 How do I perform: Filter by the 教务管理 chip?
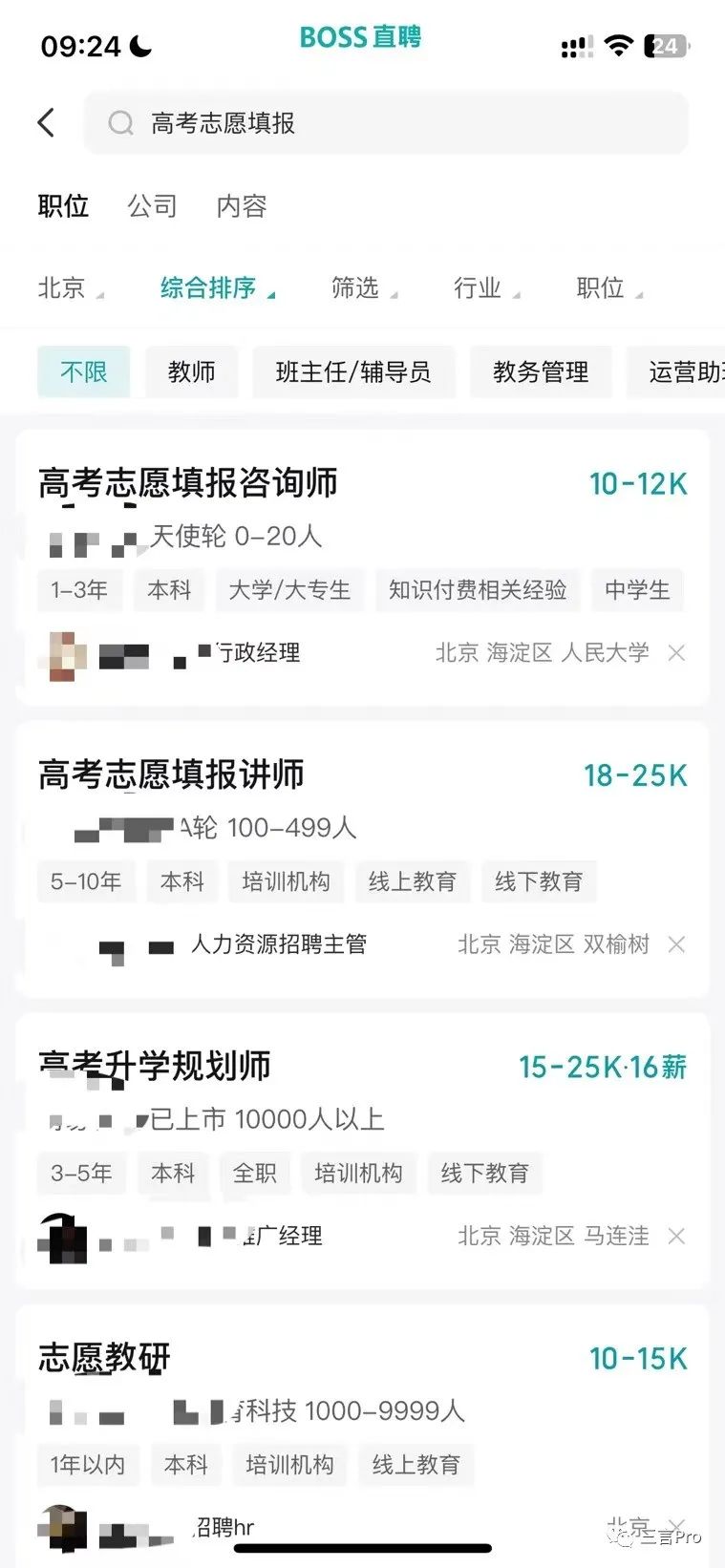(541, 371)
